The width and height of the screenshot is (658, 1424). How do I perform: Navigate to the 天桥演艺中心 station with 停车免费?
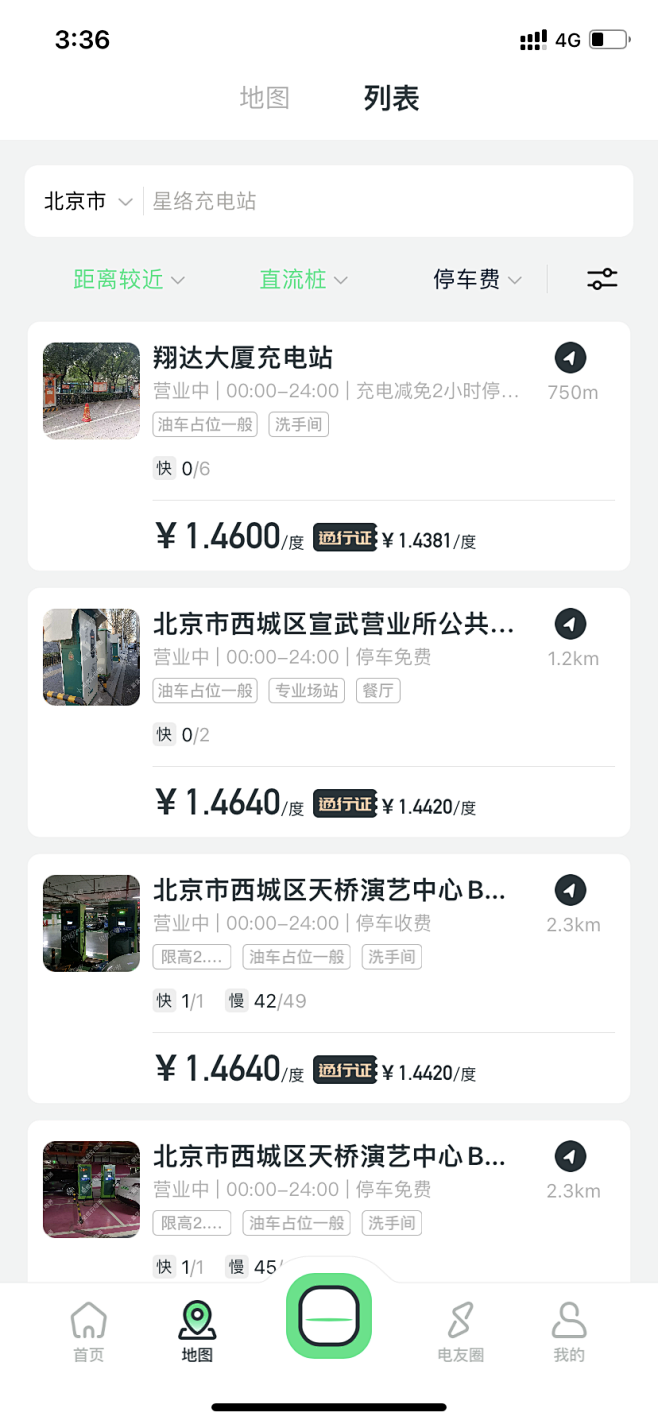571,1156
